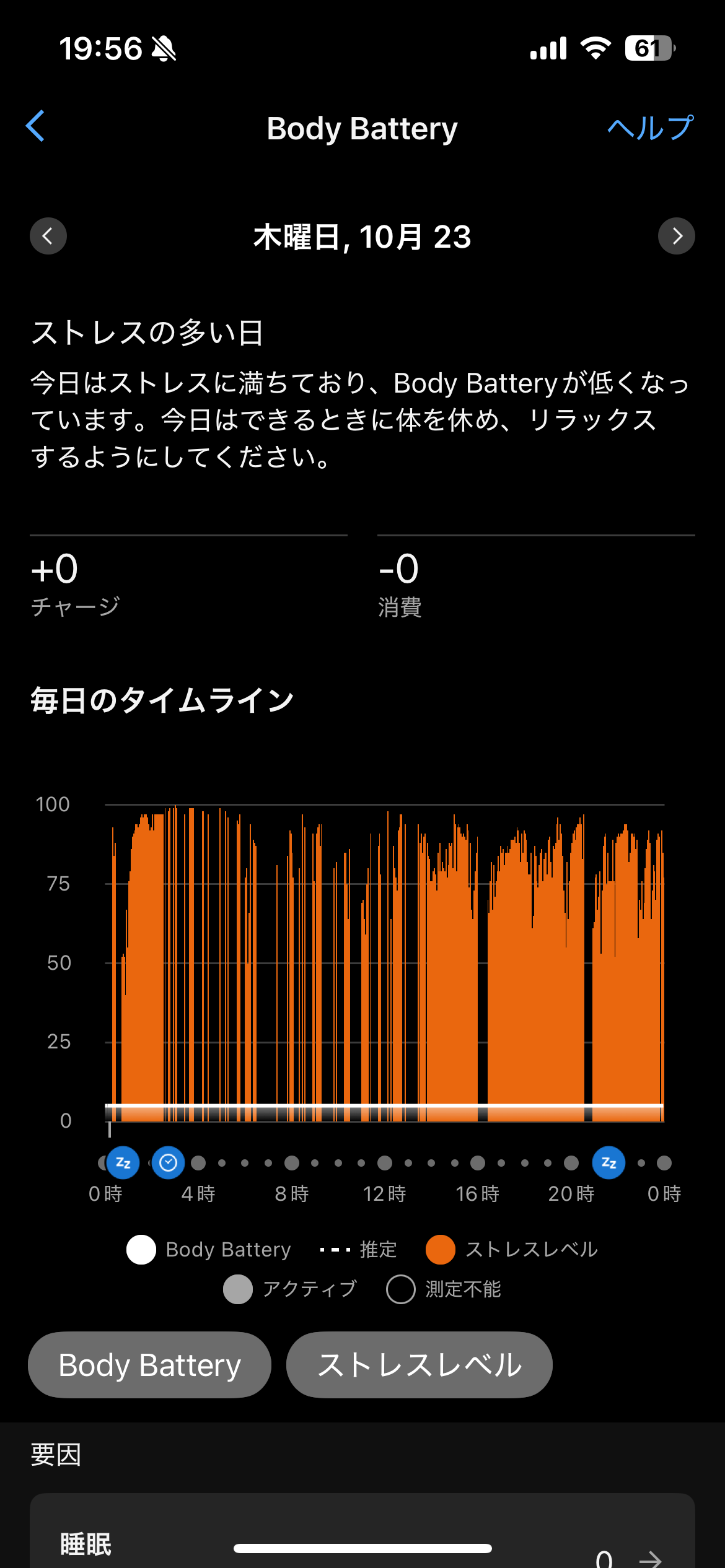Viewport: 725px width, 1568px height.
Task: Open the ヘルプ help link
Action: pyautogui.click(x=650, y=128)
